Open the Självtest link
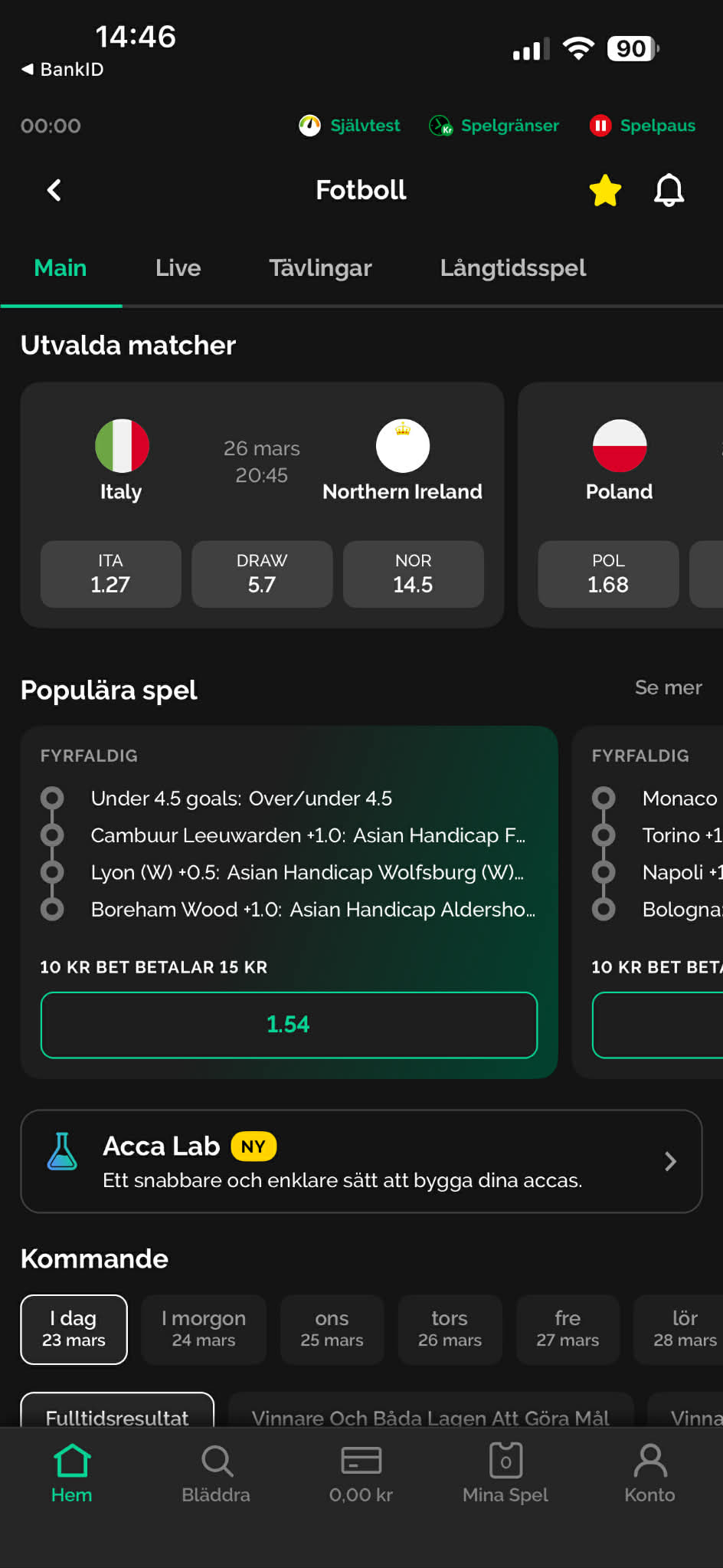Viewport: 723px width, 1568px height. (x=349, y=126)
